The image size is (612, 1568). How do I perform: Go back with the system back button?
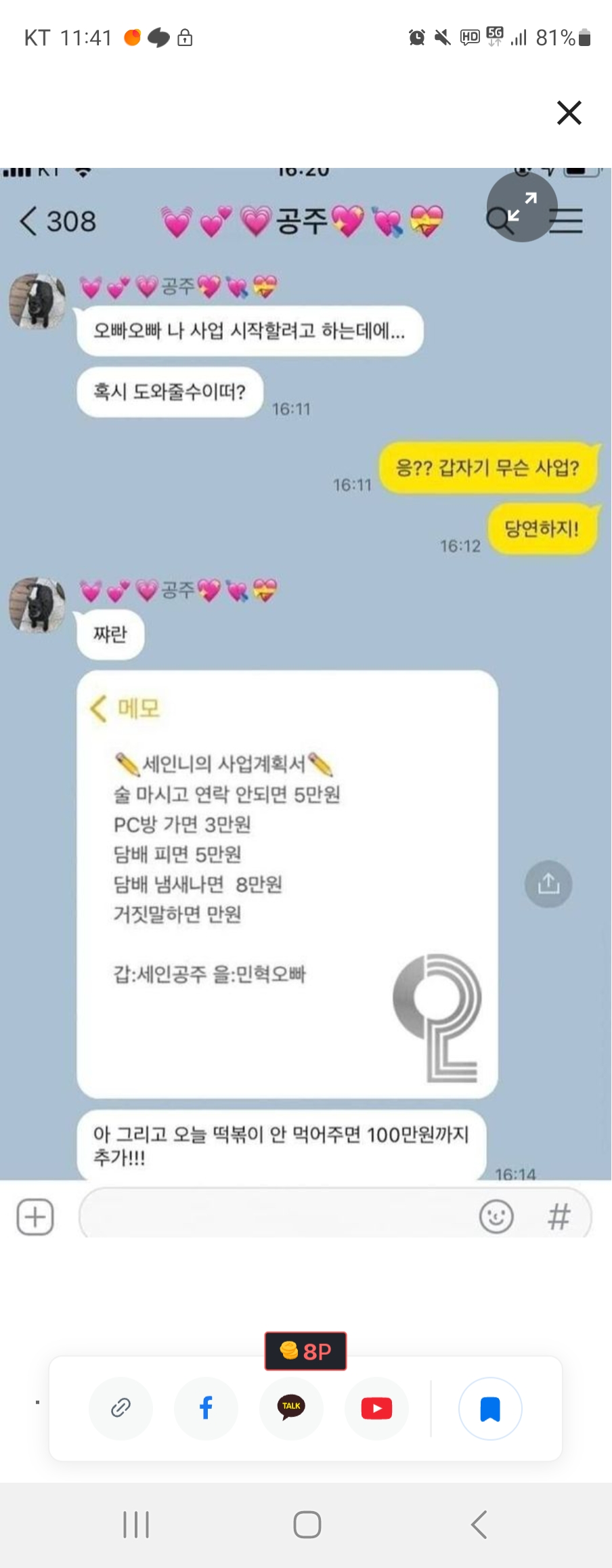point(479,1525)
